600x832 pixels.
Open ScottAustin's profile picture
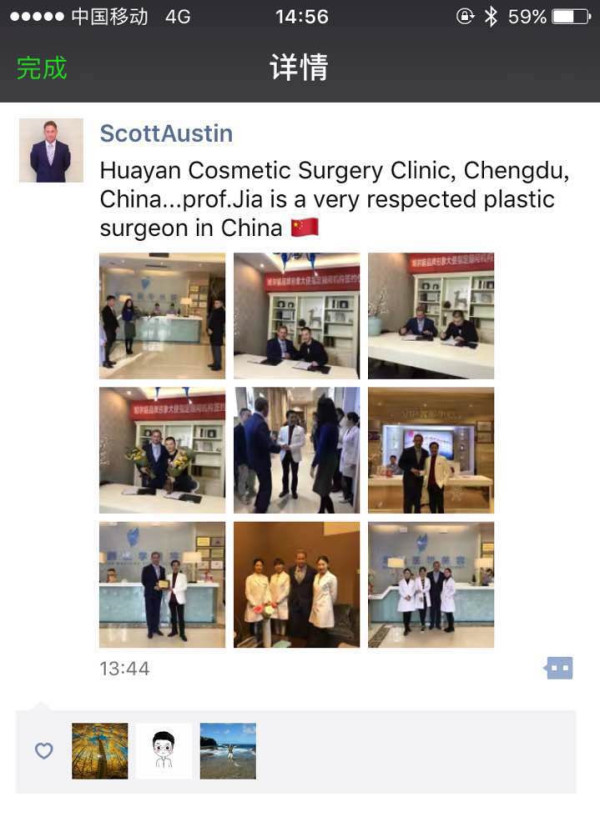click(x=51, y=150)
